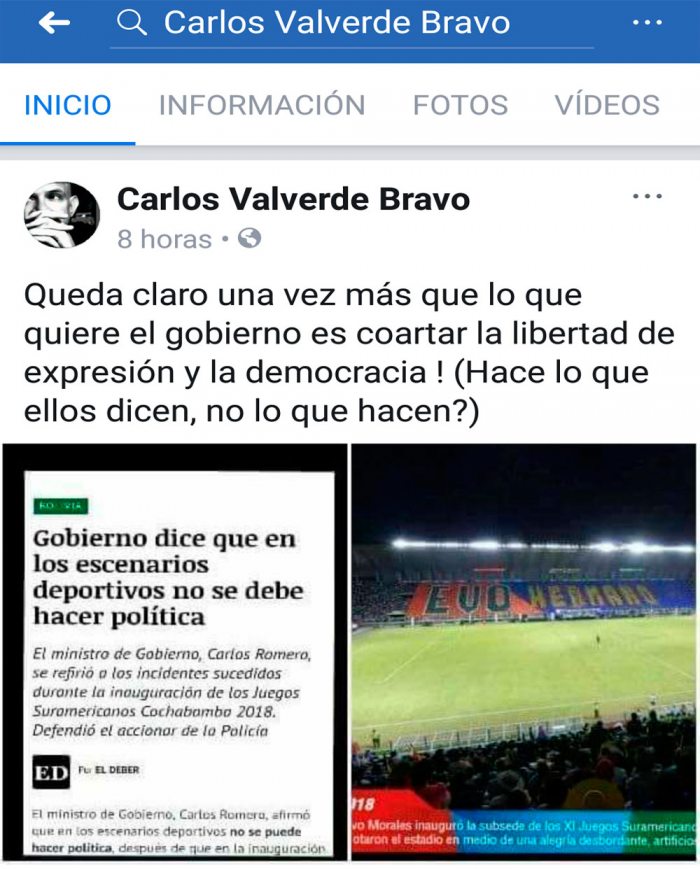Open the Vídeos tab
The image size is (700, 869).
tap(607, 104)
